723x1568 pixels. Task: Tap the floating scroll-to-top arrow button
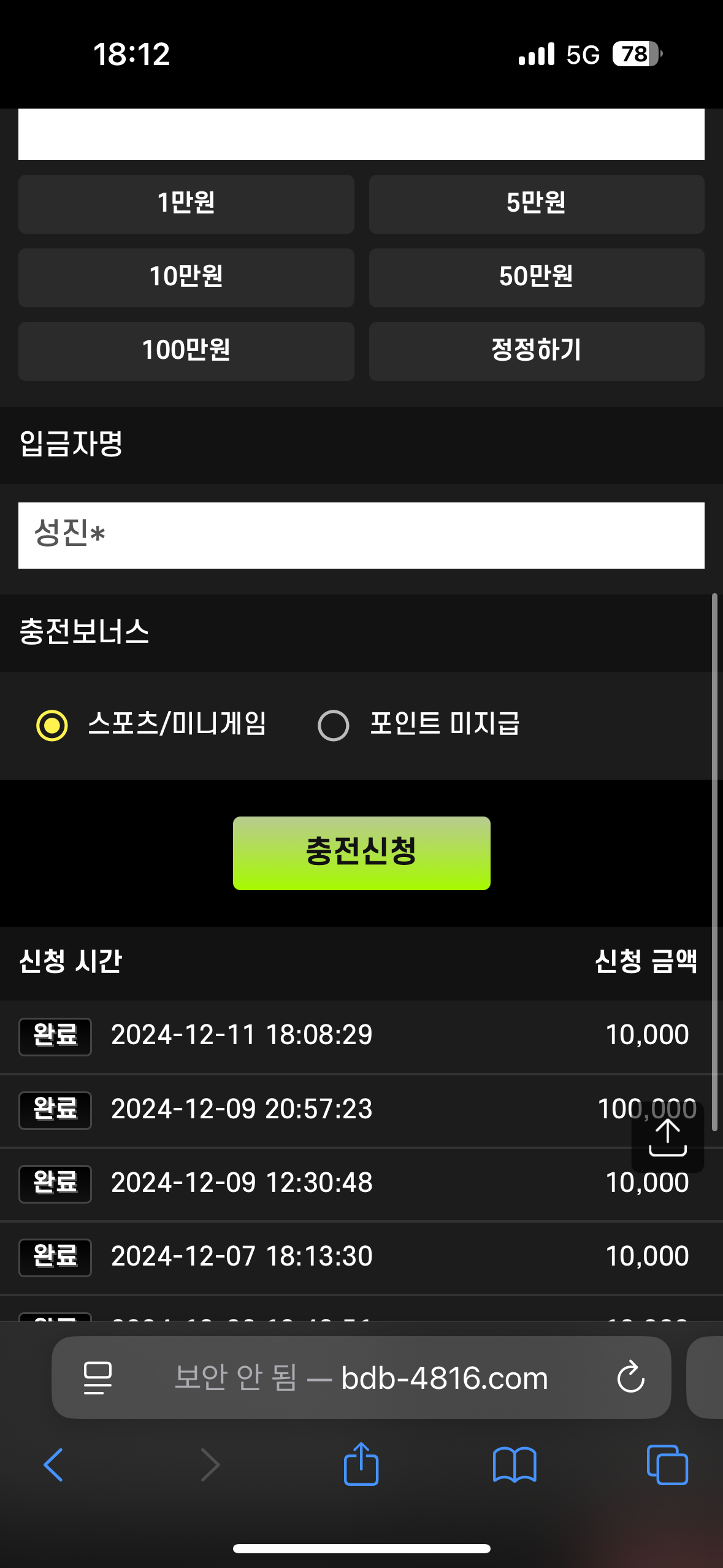point(668,1137)
